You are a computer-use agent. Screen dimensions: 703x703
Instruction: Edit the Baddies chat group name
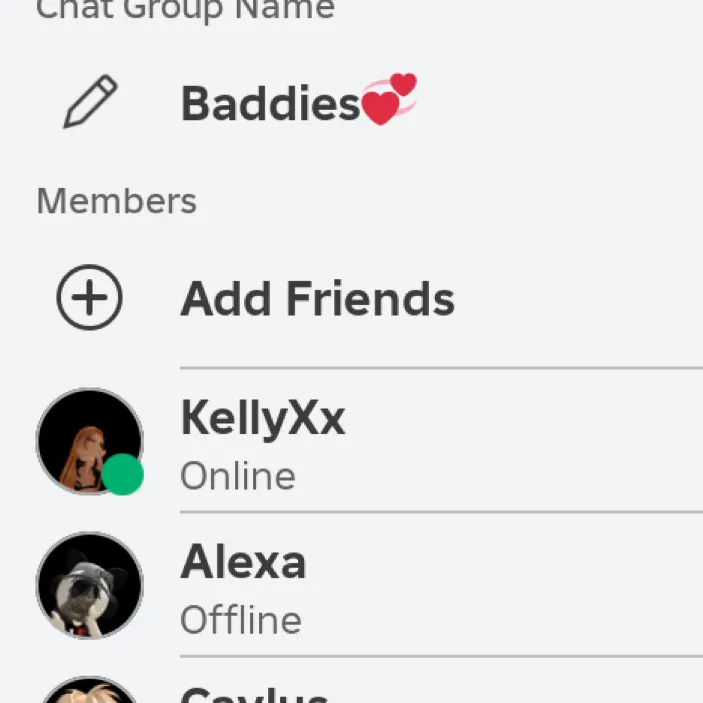tap(90, 102)
